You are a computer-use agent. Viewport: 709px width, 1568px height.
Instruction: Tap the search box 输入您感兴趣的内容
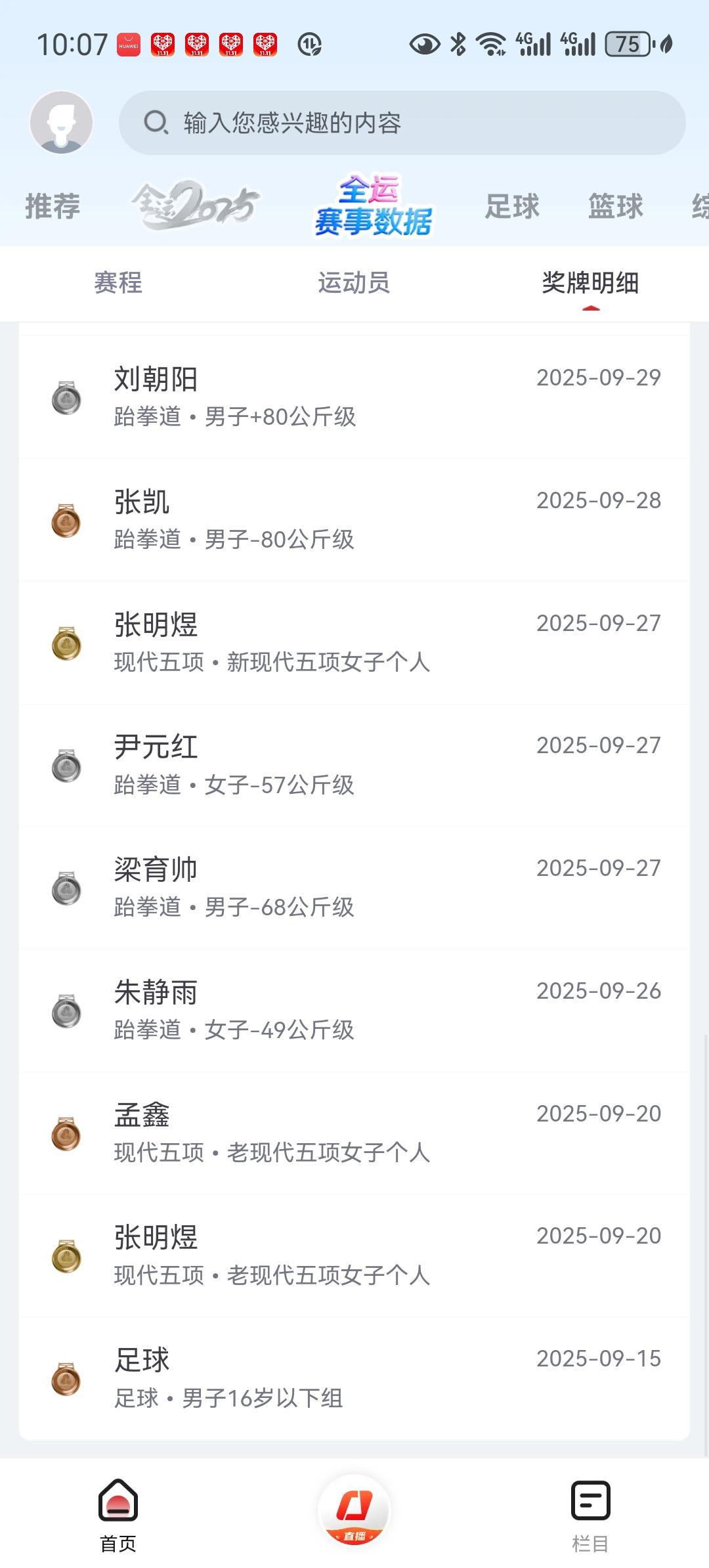(x=402, y=123)
